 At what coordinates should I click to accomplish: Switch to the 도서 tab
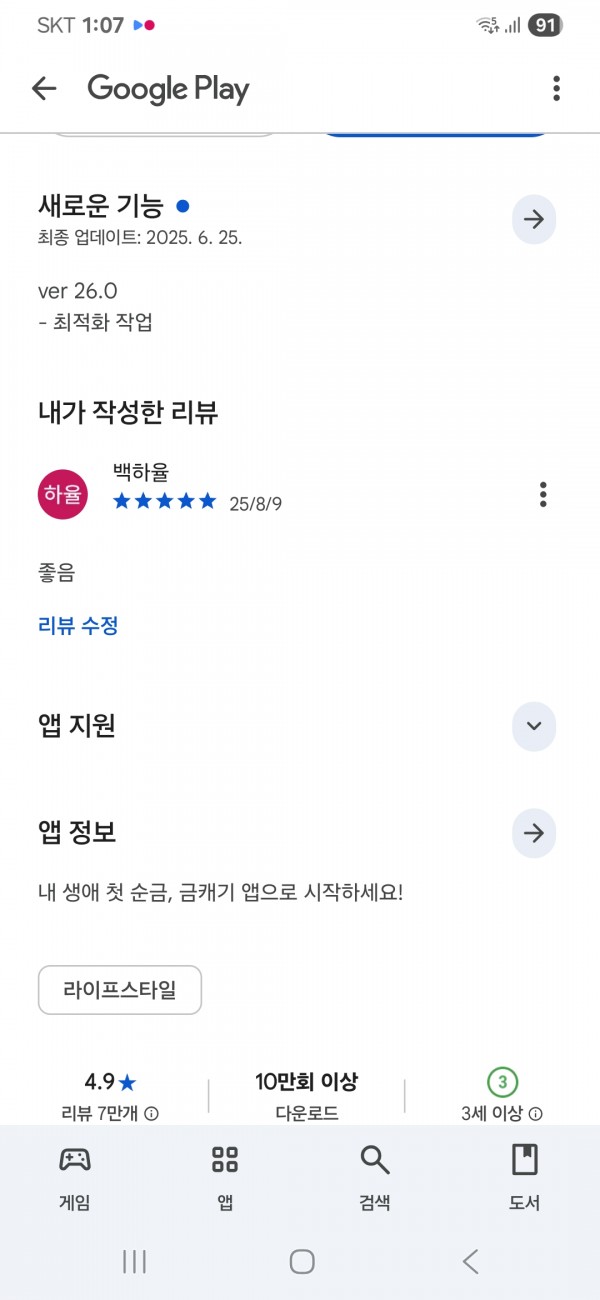[525, 1178]
